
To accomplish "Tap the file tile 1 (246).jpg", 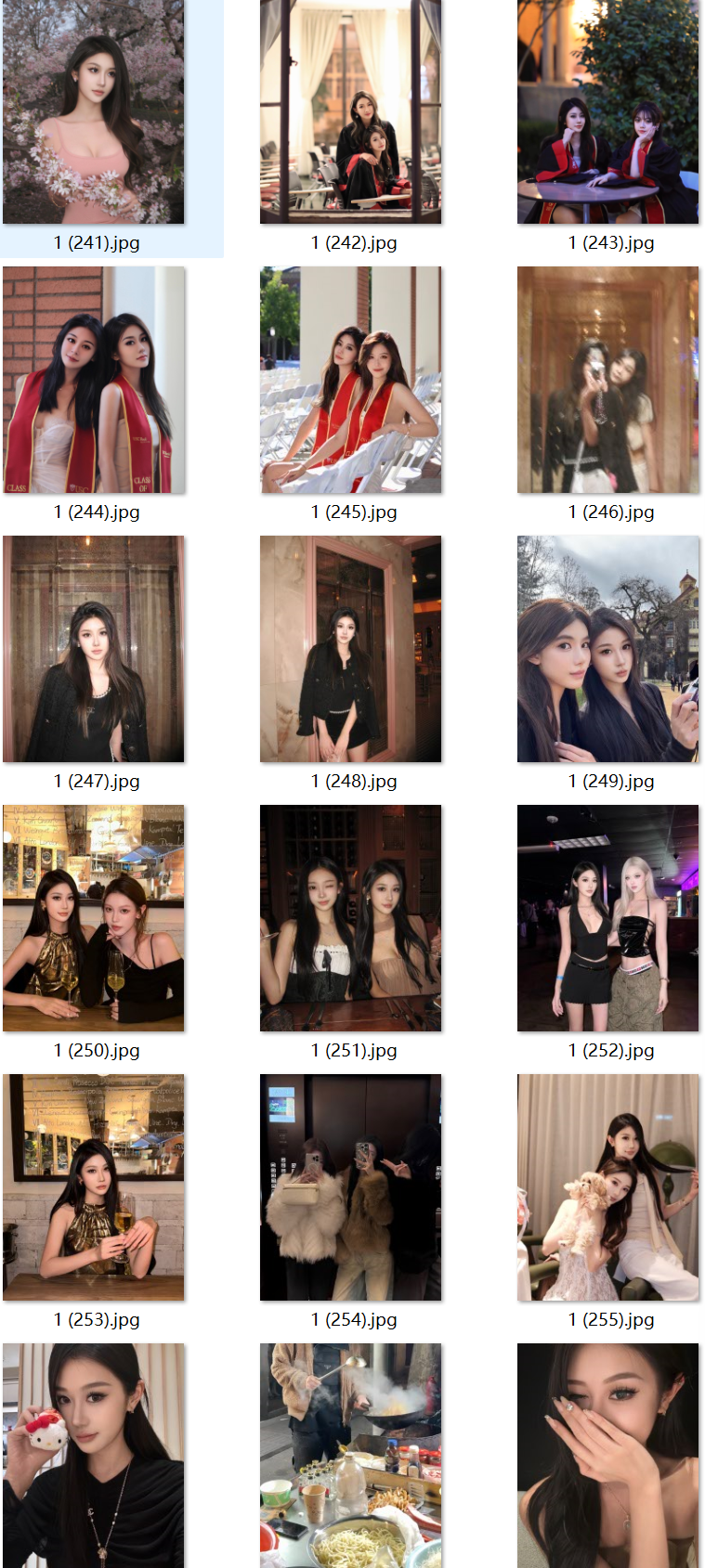I will [607, 380].
